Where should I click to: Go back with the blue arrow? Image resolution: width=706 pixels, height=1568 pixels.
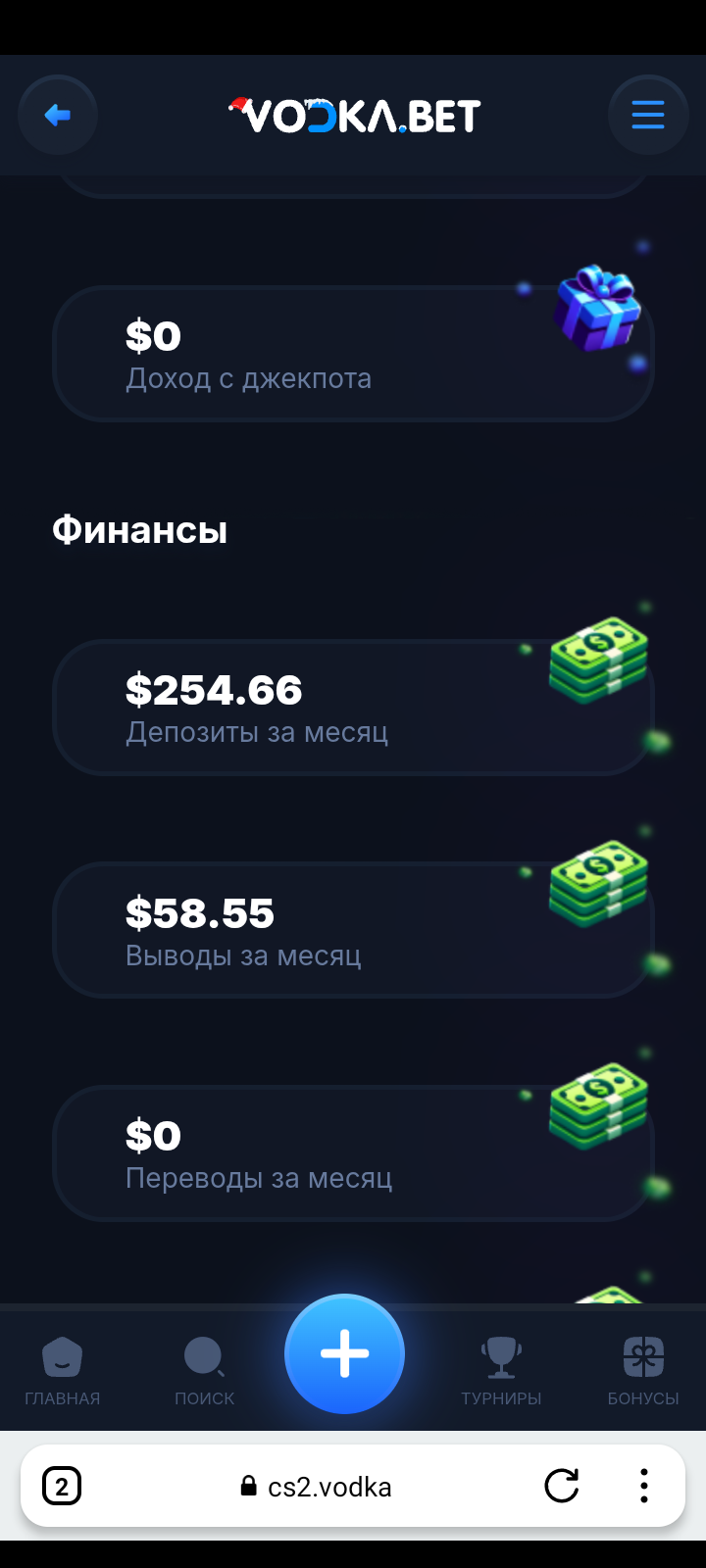coord(58,116)
